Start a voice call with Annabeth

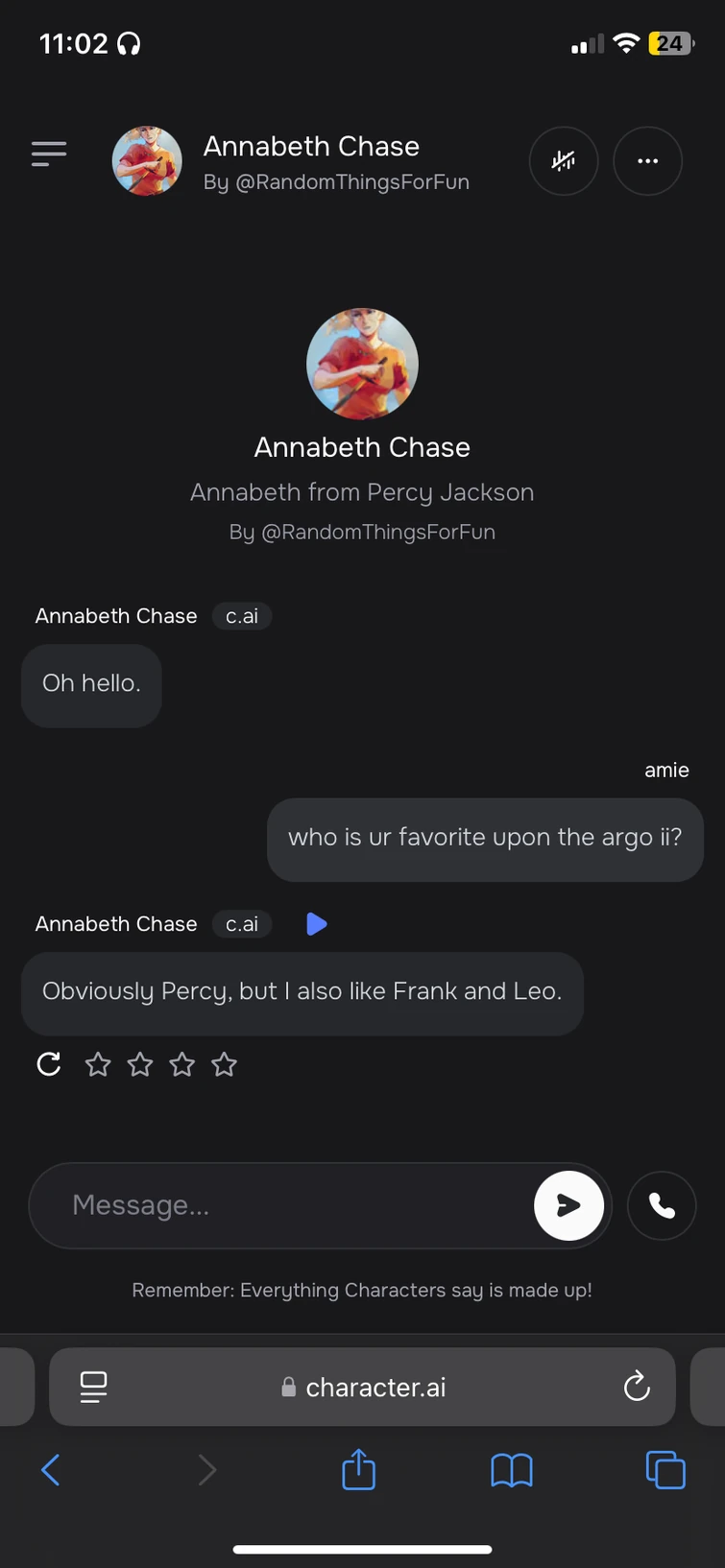click(662, 1205)
